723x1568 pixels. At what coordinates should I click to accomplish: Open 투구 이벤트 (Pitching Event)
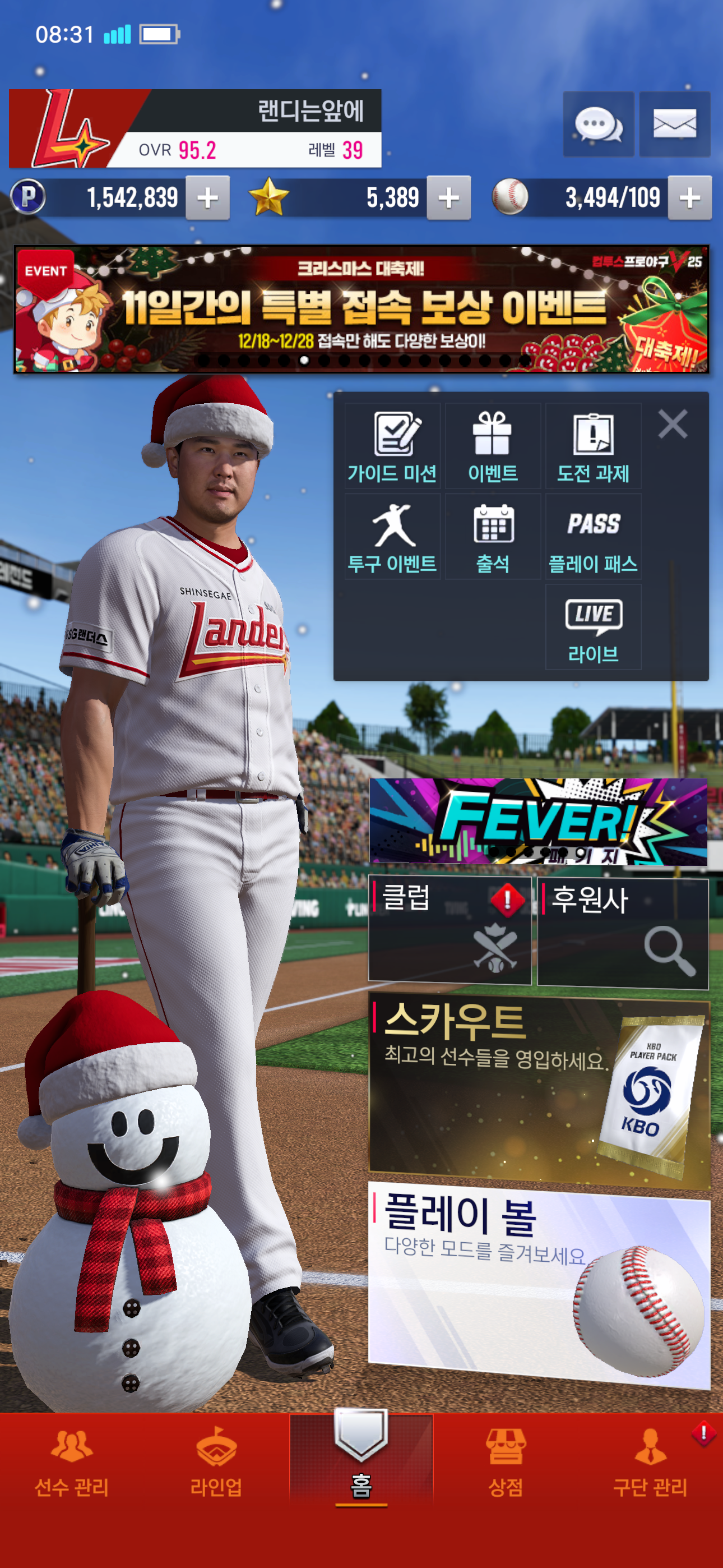[392, 536]
